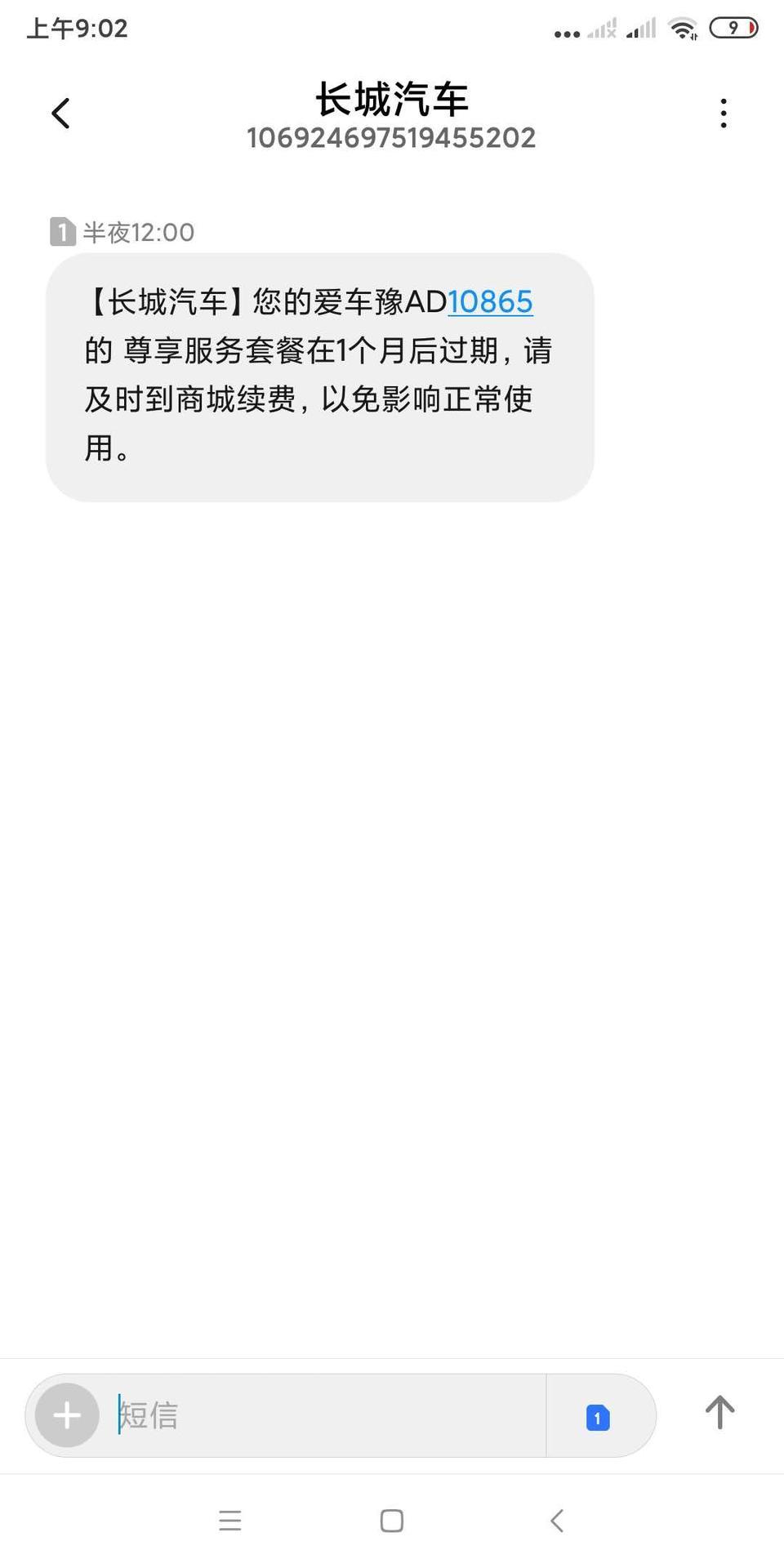
Task: Go to the home screen
Action: [x=392, y=1521]
